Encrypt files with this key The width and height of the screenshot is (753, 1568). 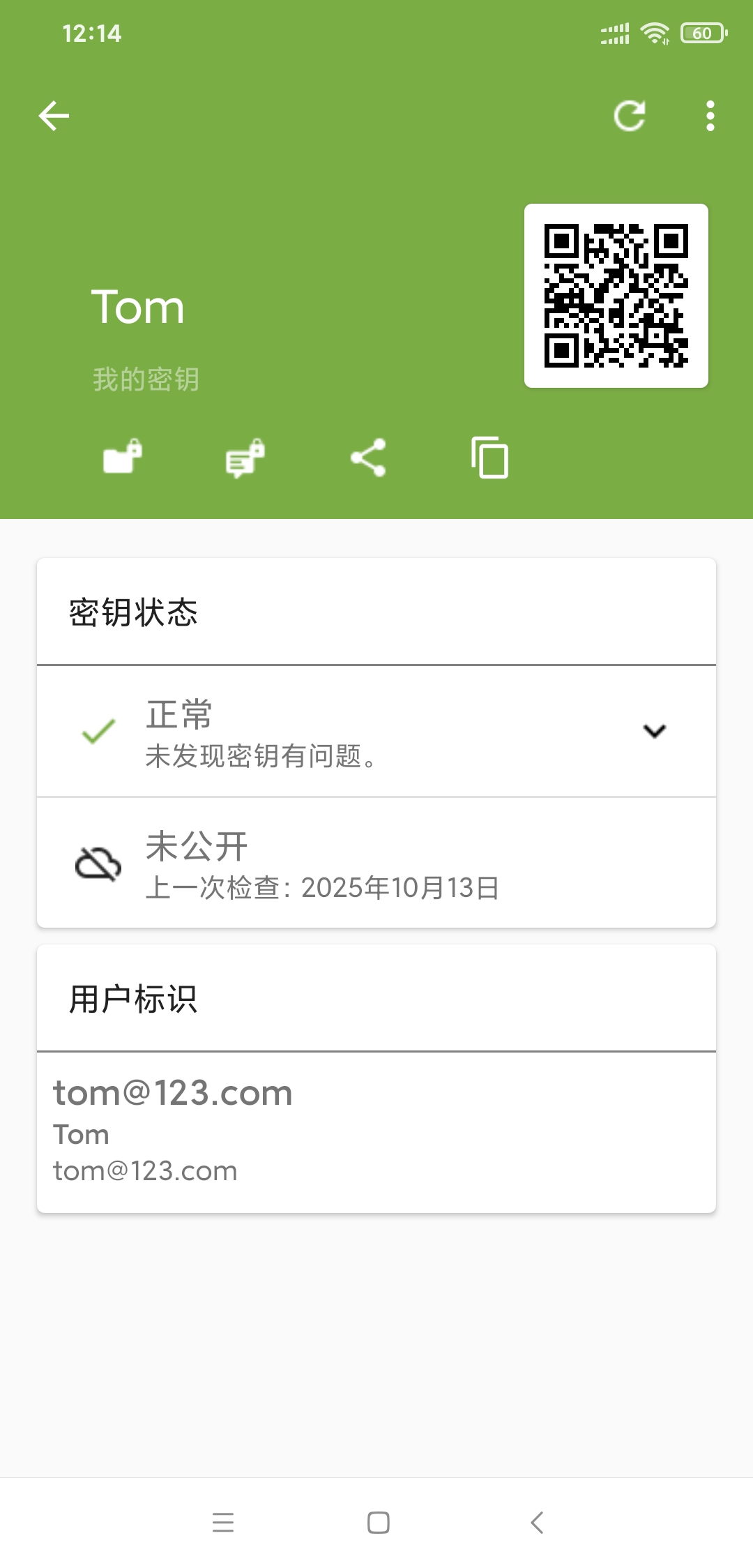coord(123,458)
